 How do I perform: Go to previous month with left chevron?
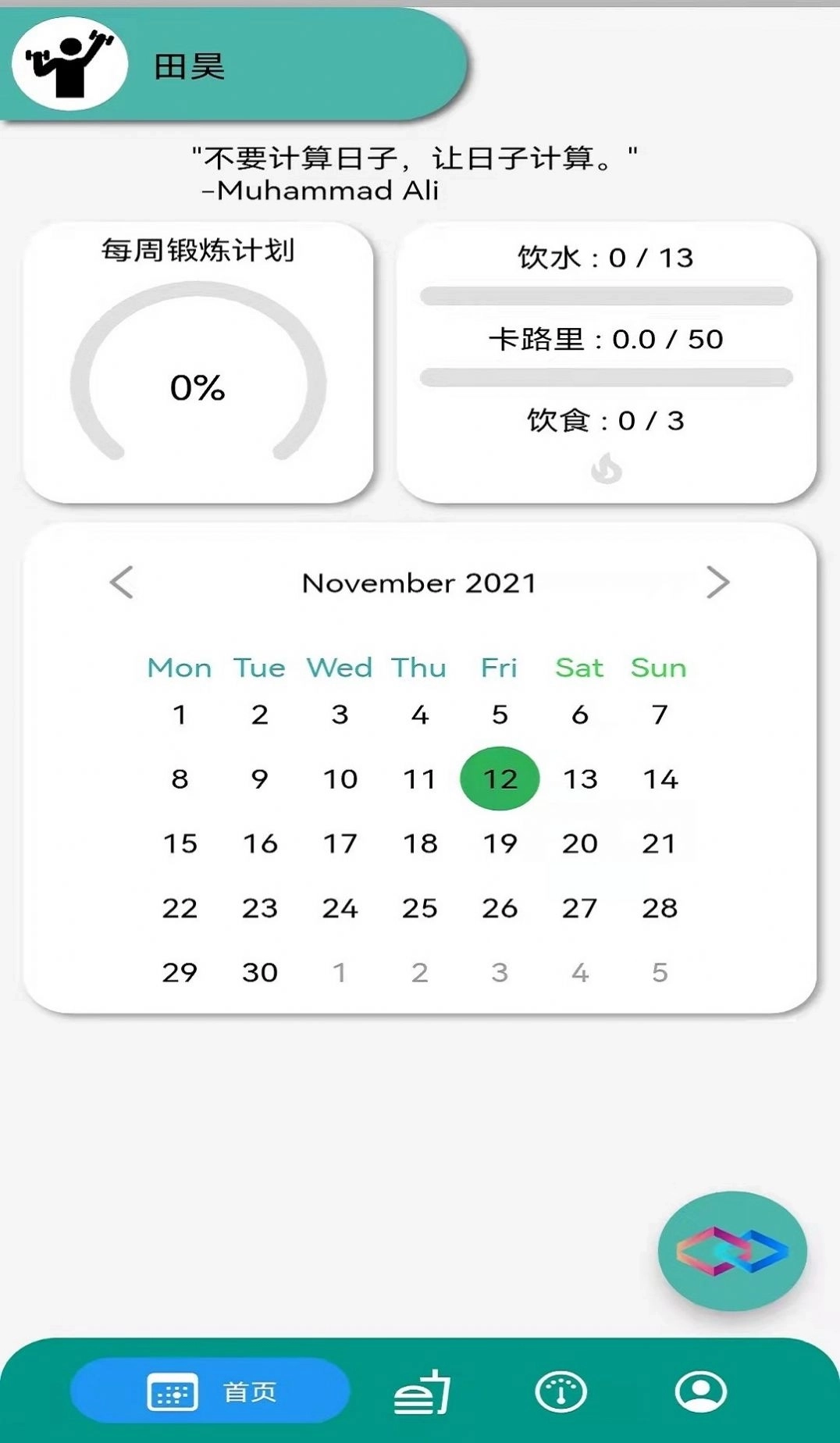click(x=121, y=582)
